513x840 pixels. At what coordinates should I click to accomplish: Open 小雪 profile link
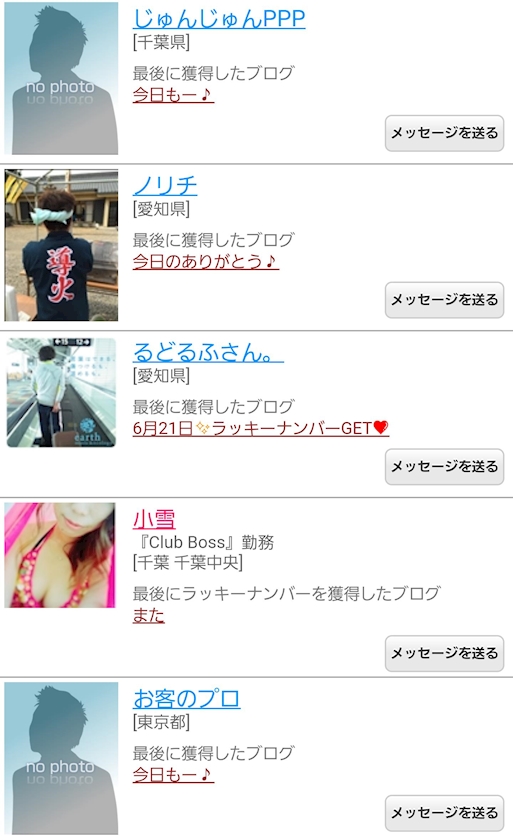pyautogui.click(x=154, y=519)
